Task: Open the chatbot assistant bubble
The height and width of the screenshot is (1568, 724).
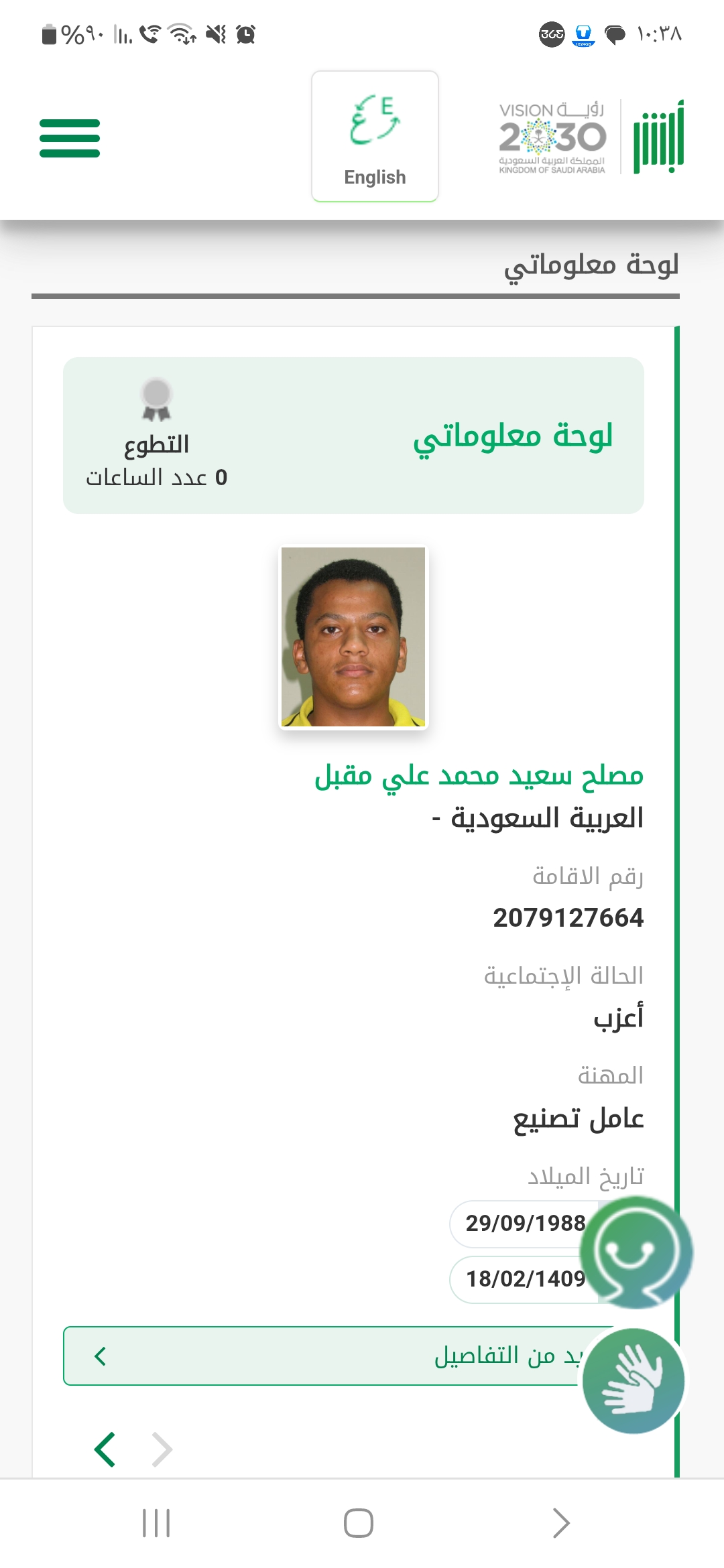Action: [635, 1252]
